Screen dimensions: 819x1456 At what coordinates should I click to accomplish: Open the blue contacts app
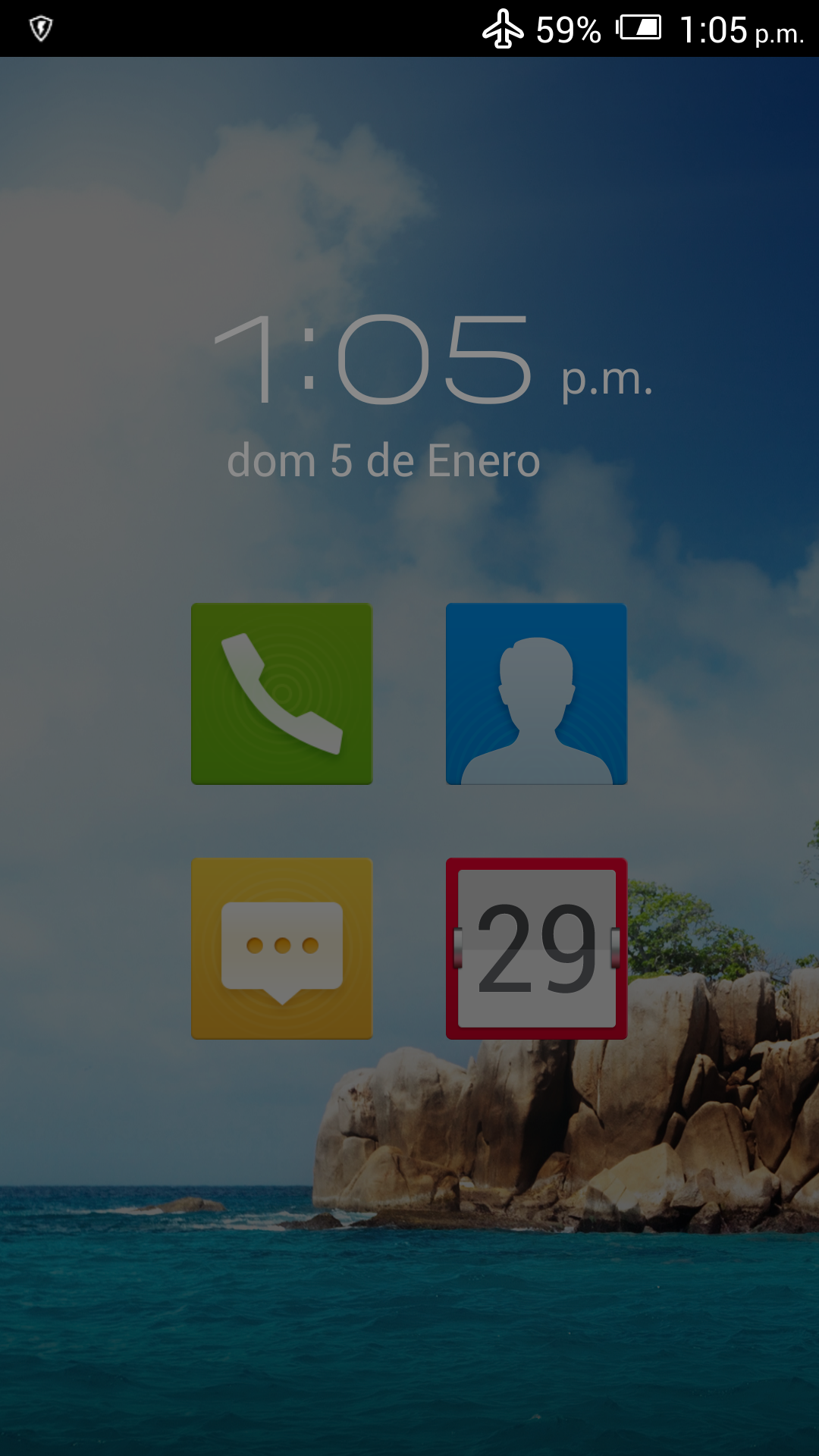(536, 693)
